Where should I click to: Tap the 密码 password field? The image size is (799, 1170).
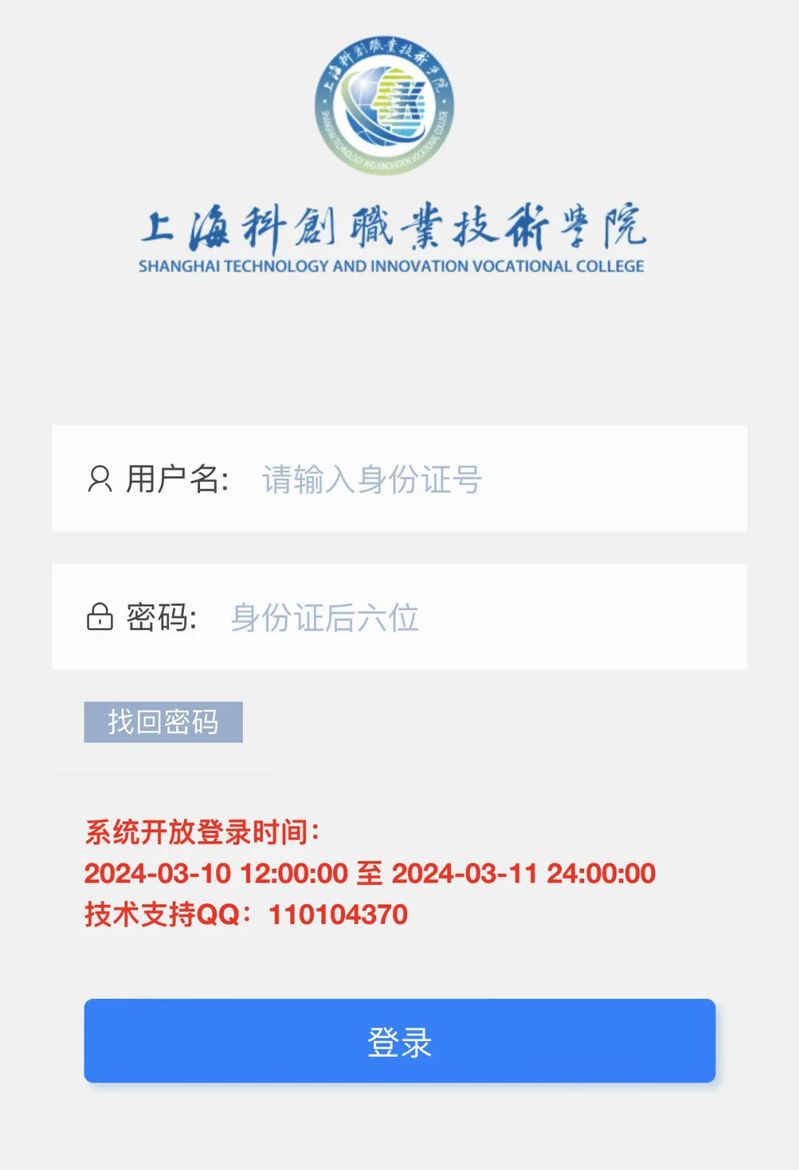[470, 618]
